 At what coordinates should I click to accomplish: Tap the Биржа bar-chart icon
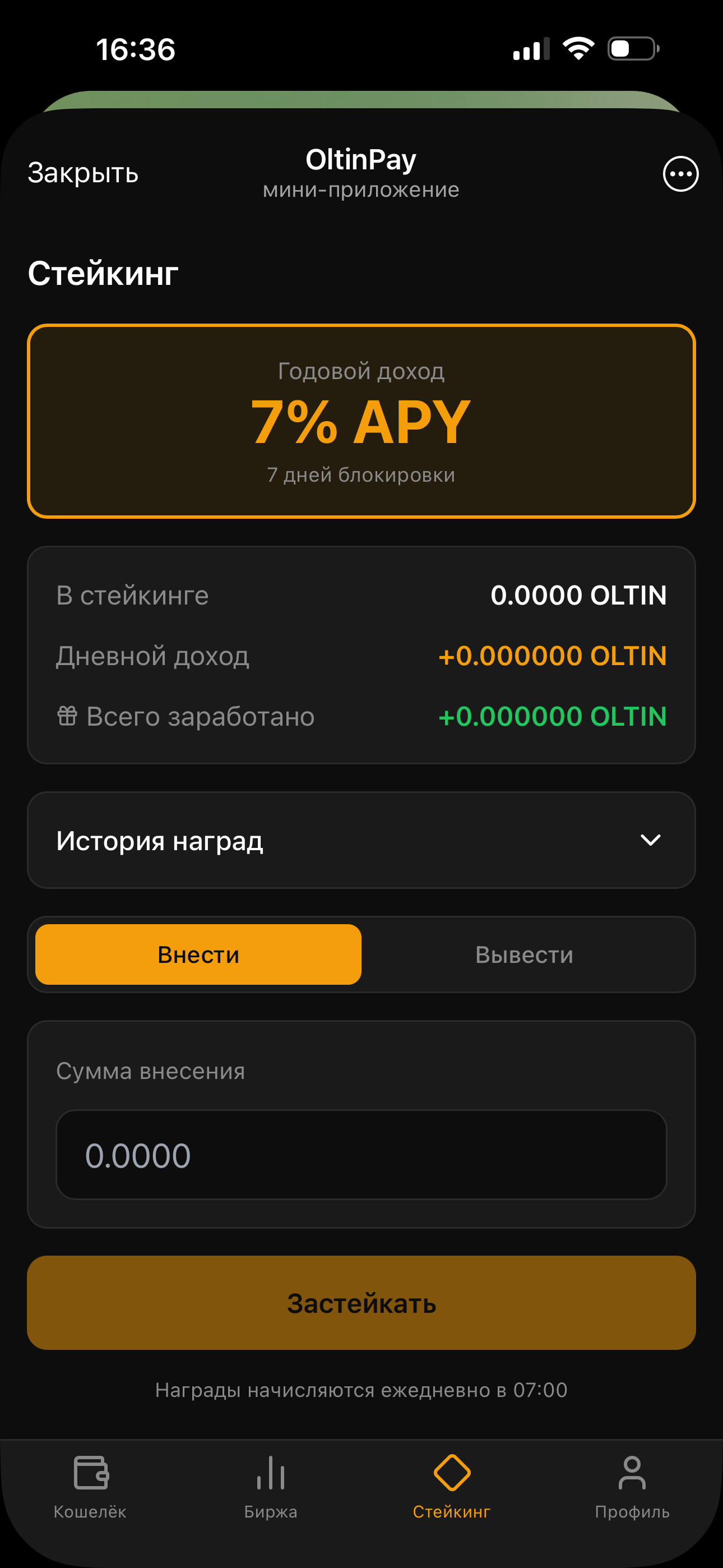click(270, 1472)
